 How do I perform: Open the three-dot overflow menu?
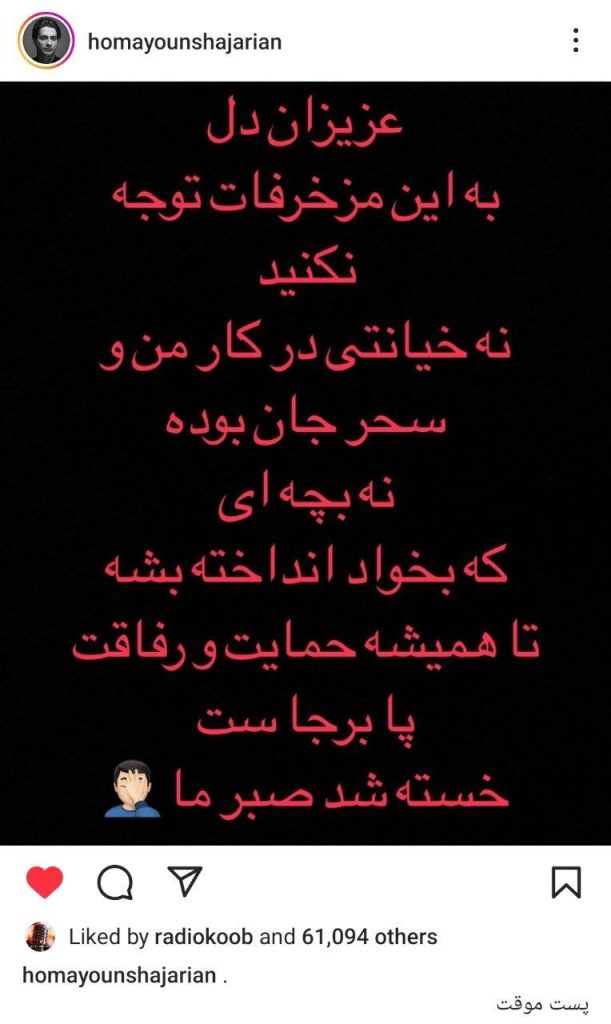click(575, 40)
